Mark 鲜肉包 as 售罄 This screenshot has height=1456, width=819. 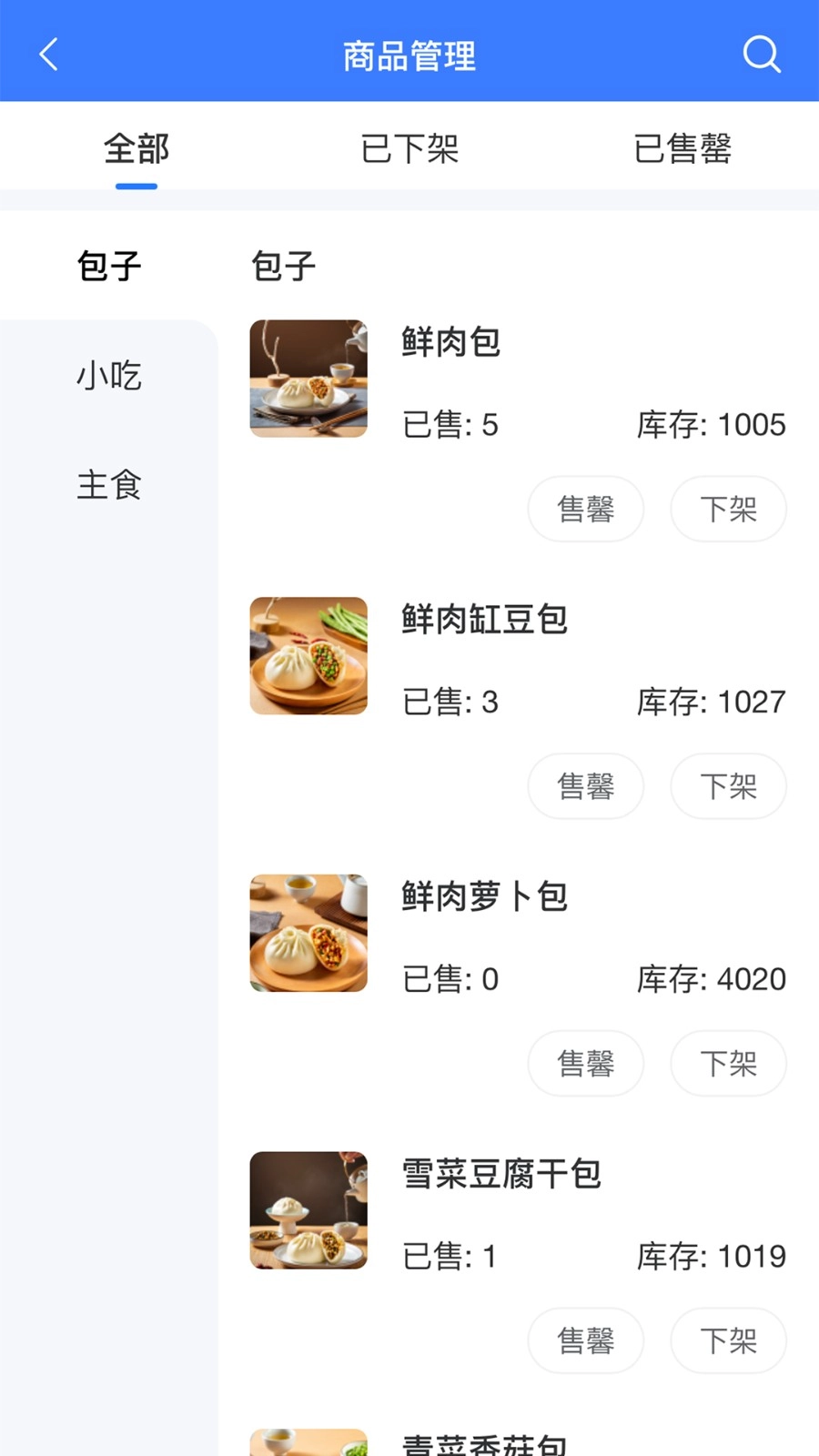click(x=586, y=509)
